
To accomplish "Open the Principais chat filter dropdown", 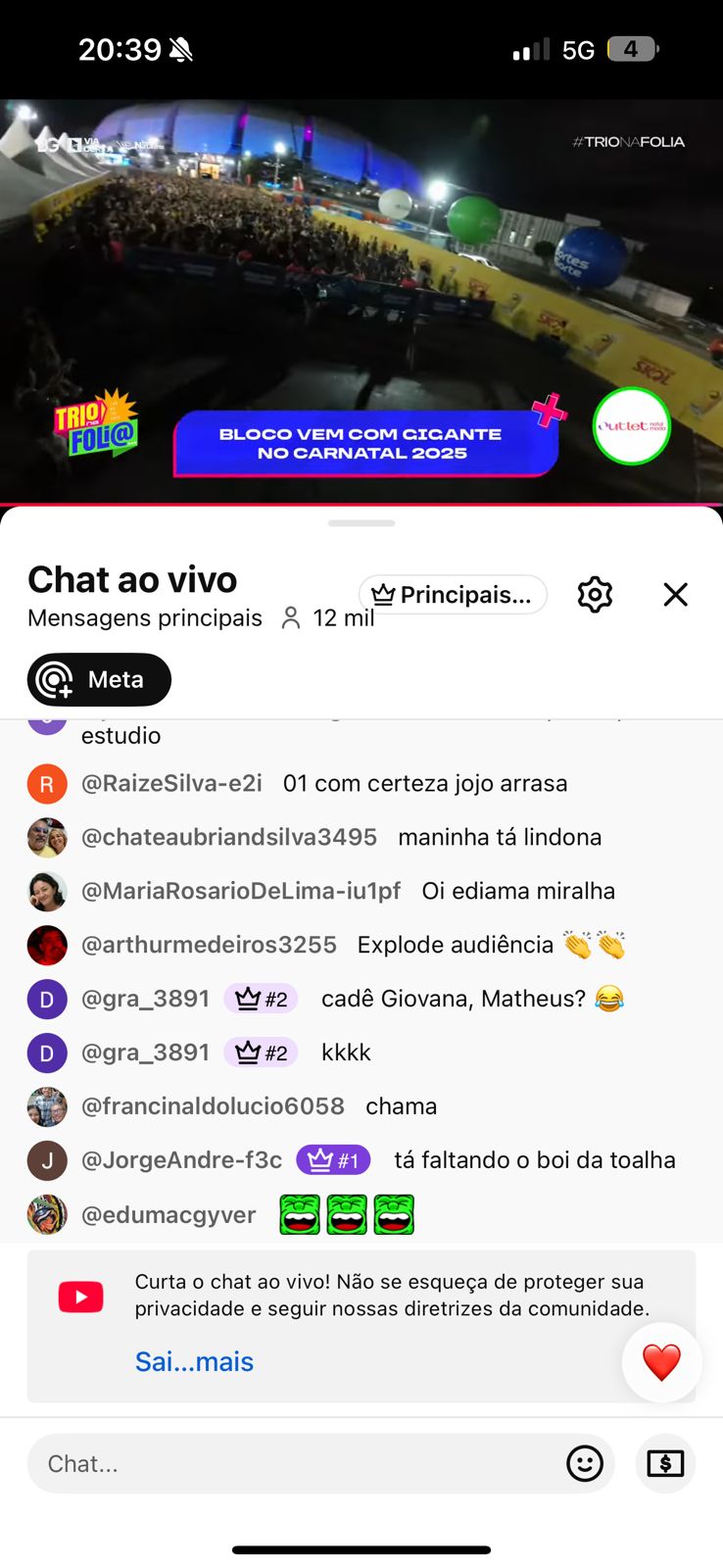I will (x=453, y=595).
